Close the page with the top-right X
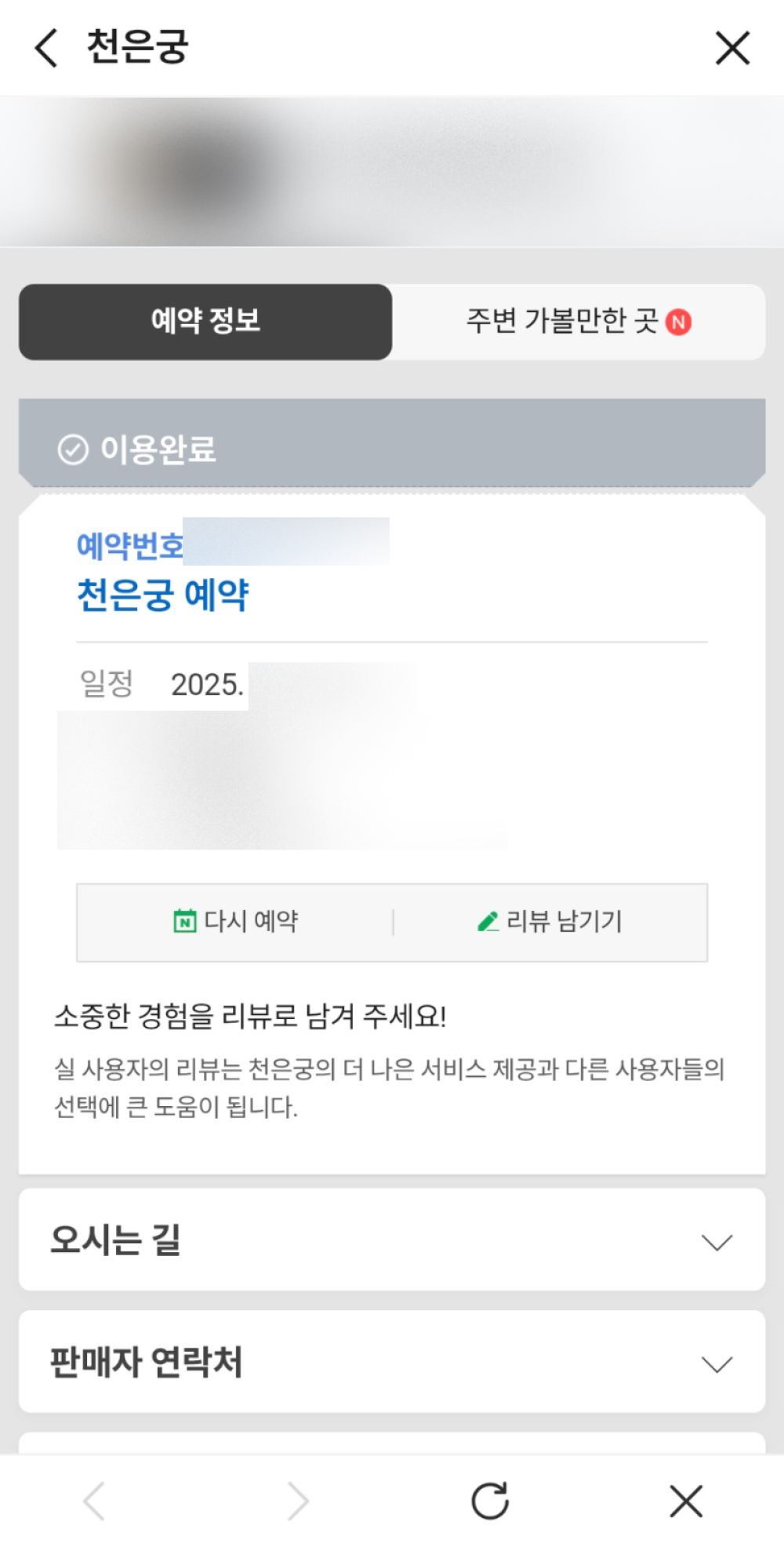Image resolution: width=784 pixels, height=1547 pixels. [x=733, y=48]
